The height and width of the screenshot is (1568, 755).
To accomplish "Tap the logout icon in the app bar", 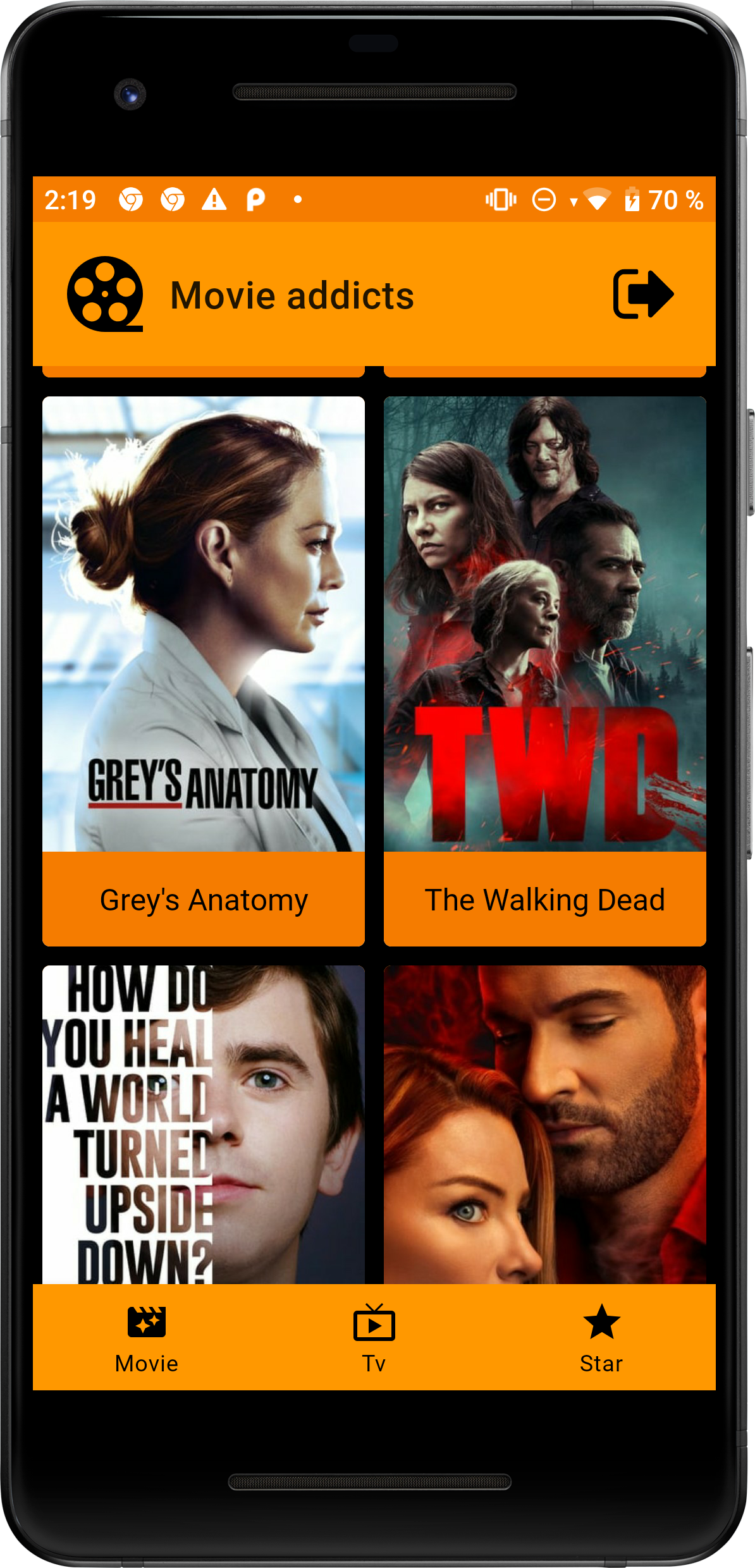I will click(642, 294).
